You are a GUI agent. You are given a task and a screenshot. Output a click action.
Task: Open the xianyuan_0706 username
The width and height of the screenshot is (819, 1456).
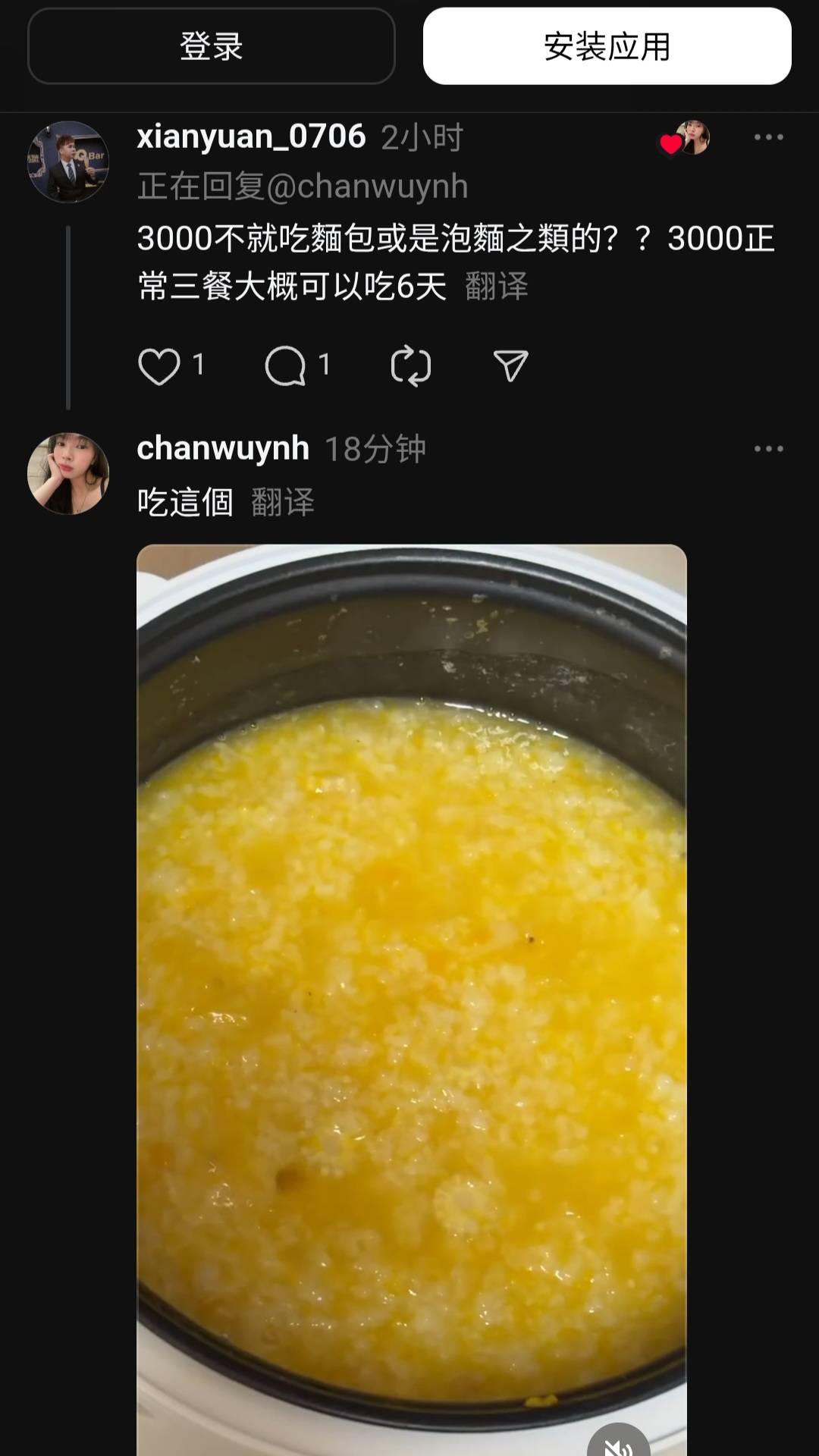[251, 137]
